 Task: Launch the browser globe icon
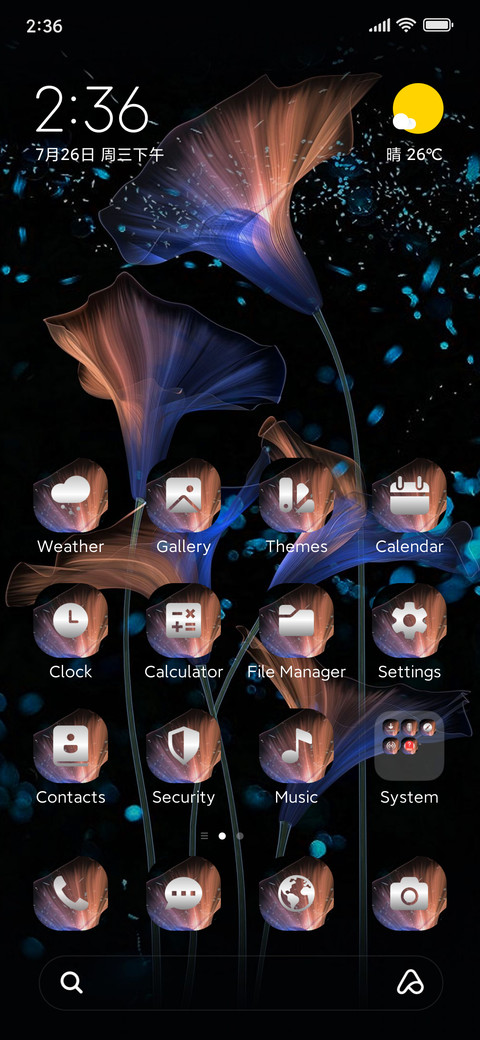click(x=296, y=893)
